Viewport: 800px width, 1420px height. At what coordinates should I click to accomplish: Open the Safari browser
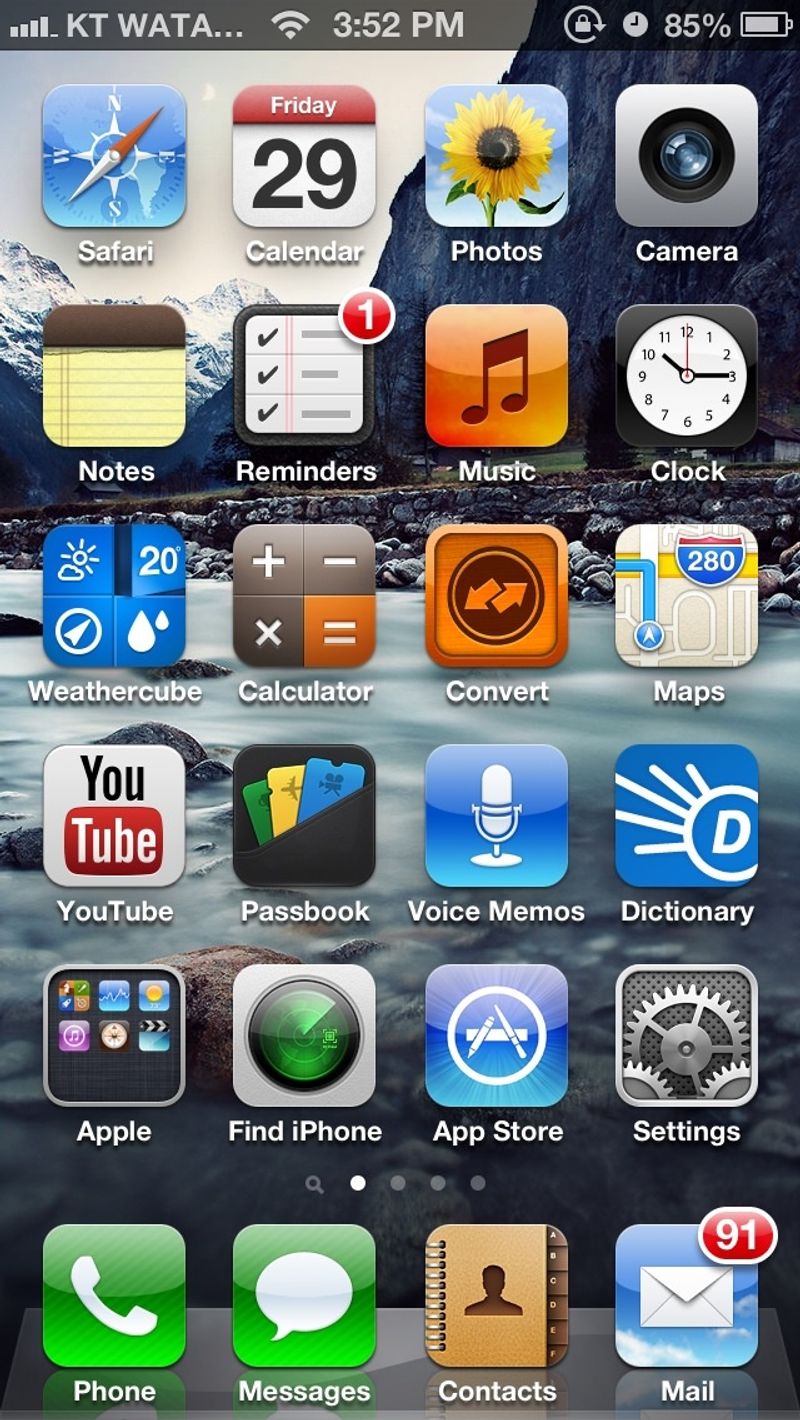[x=114, y=156]
